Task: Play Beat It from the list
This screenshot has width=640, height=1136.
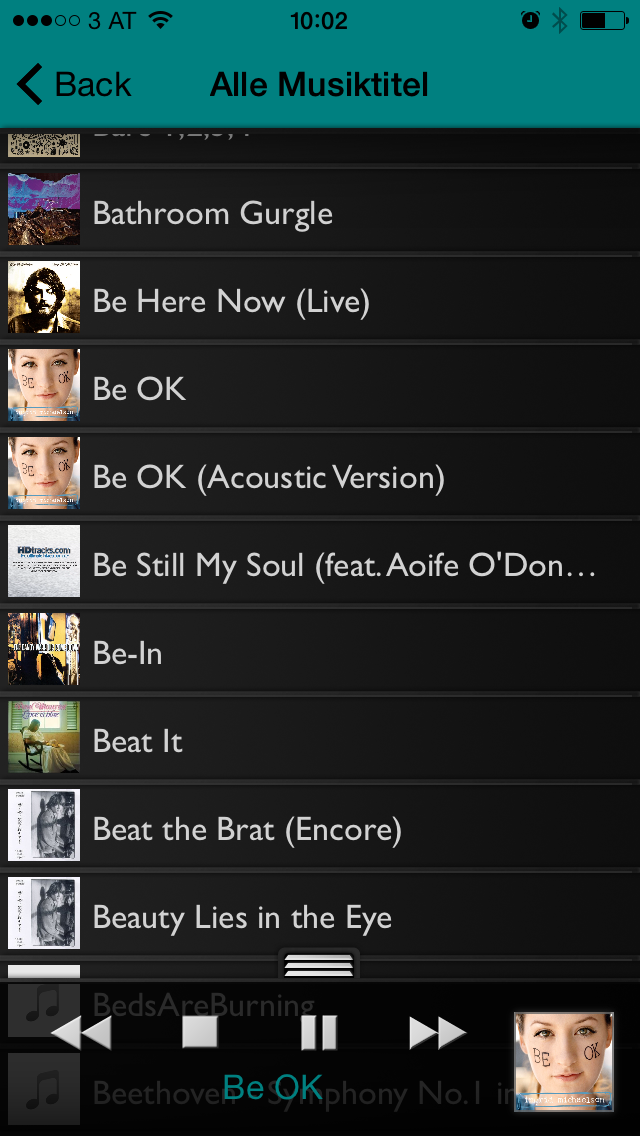Action: pyautogui.click(x=320, y=738)
